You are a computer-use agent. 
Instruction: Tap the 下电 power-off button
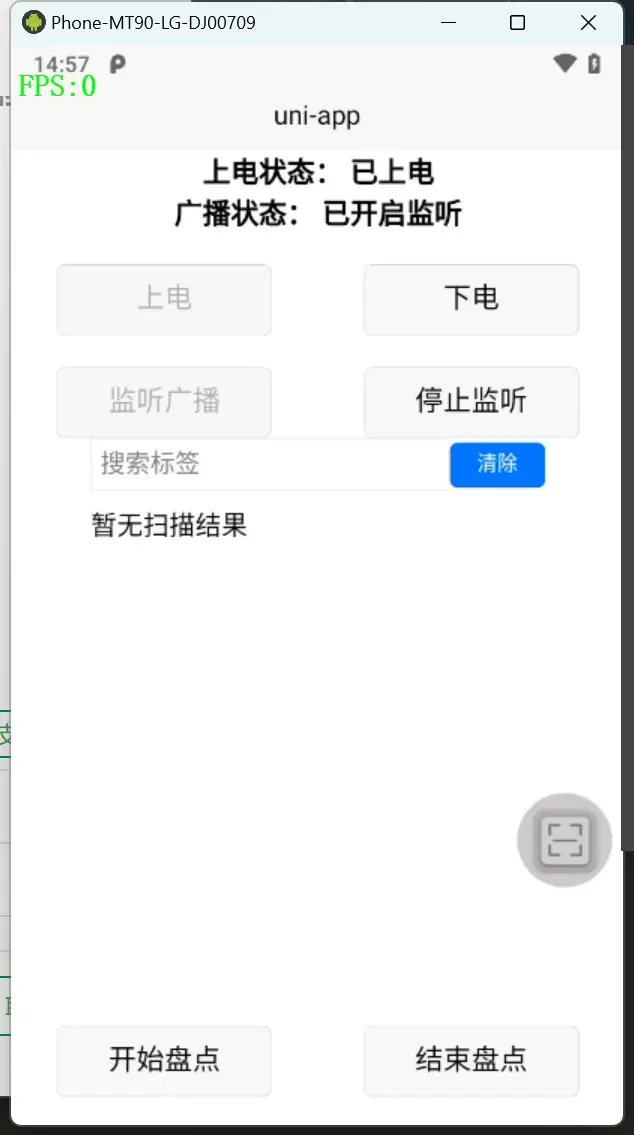(x=471, y=299)
